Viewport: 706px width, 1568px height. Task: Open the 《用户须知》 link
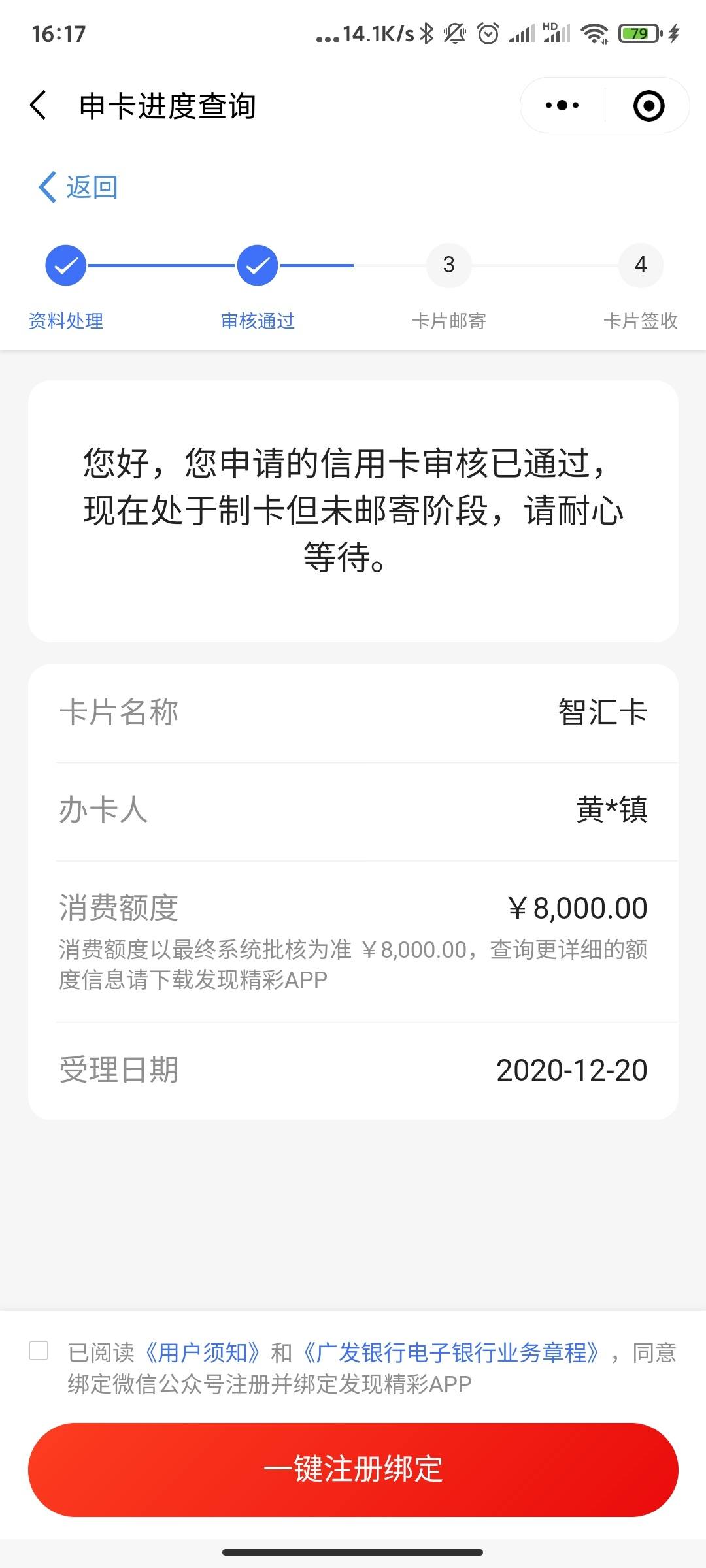[x=202, y=1352]
